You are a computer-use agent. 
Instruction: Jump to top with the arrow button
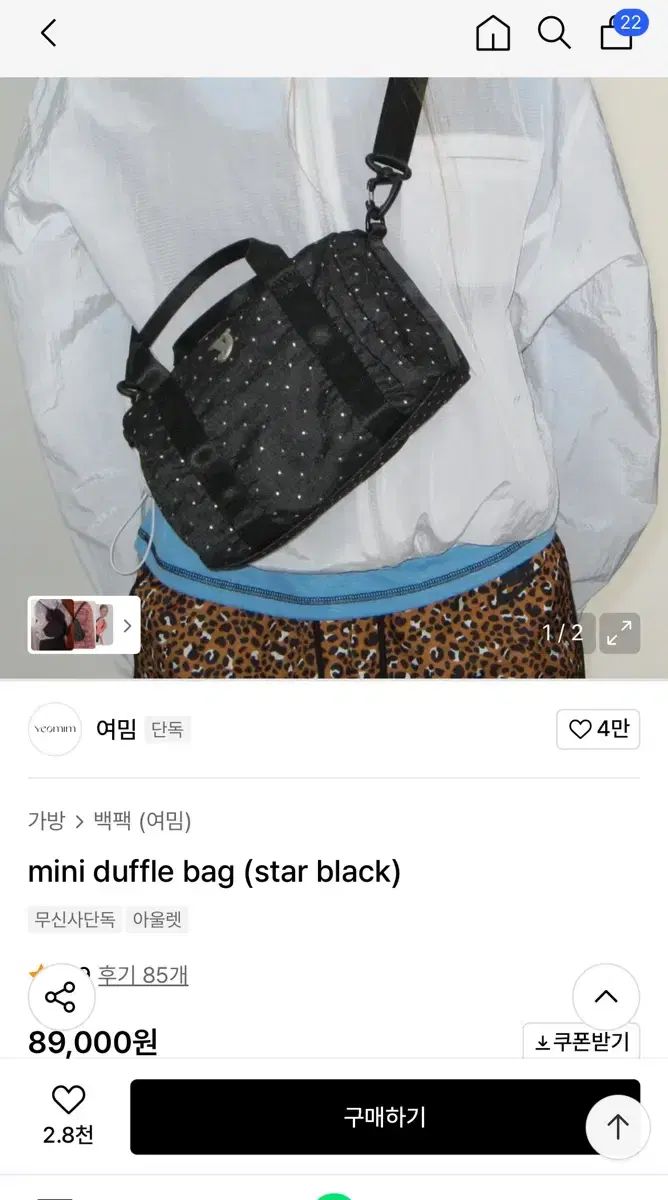pyautogui.click(x=617, y=1127)
